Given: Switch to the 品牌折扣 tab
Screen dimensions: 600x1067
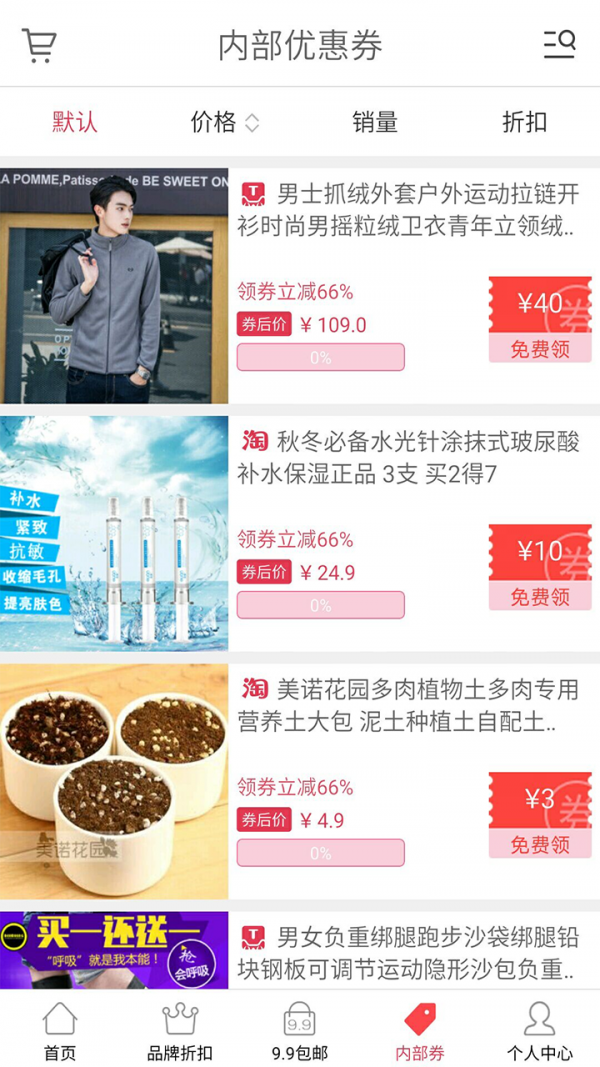Looking at the screenshot, I should pyautogui.click(x=180, y=1030).
